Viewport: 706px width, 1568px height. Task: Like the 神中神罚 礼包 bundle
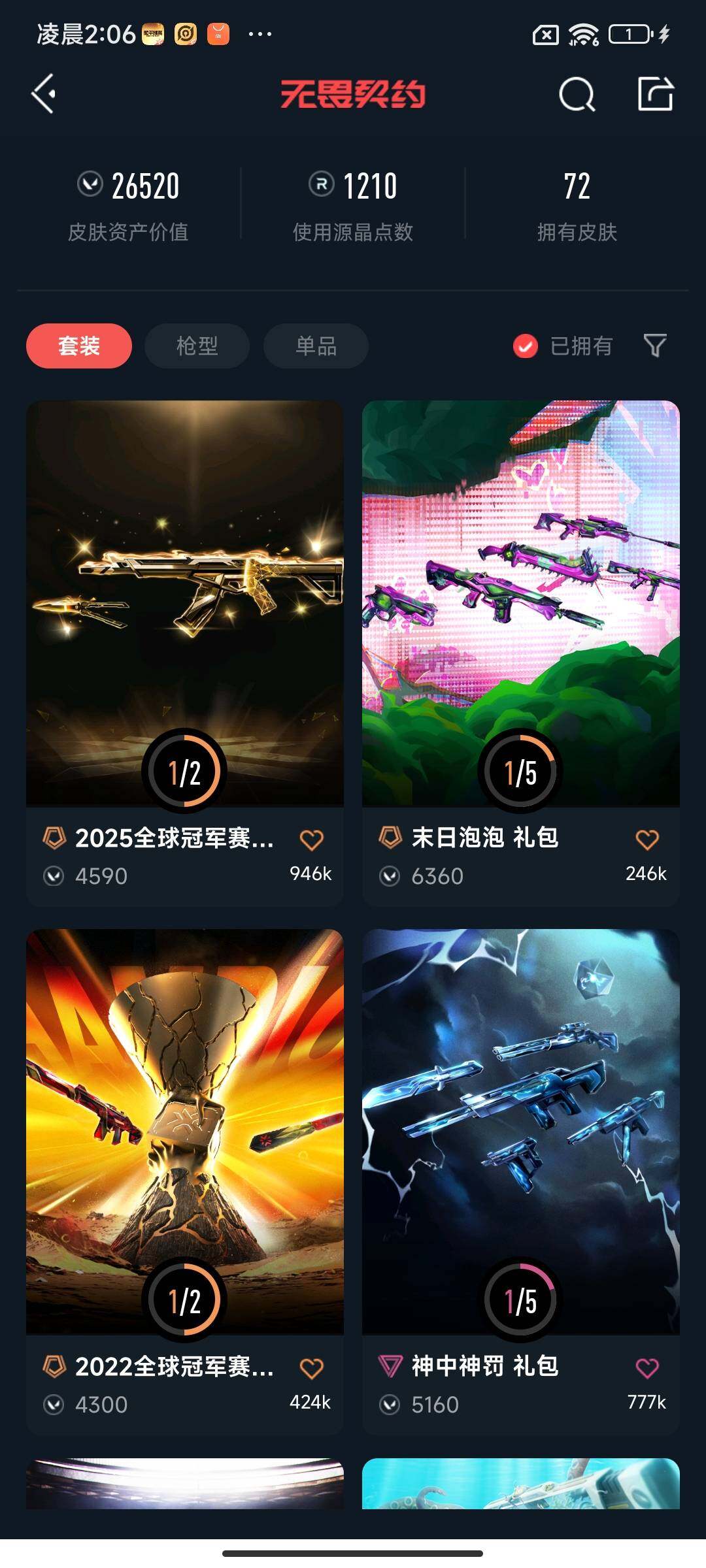[x=647, y=1368]
